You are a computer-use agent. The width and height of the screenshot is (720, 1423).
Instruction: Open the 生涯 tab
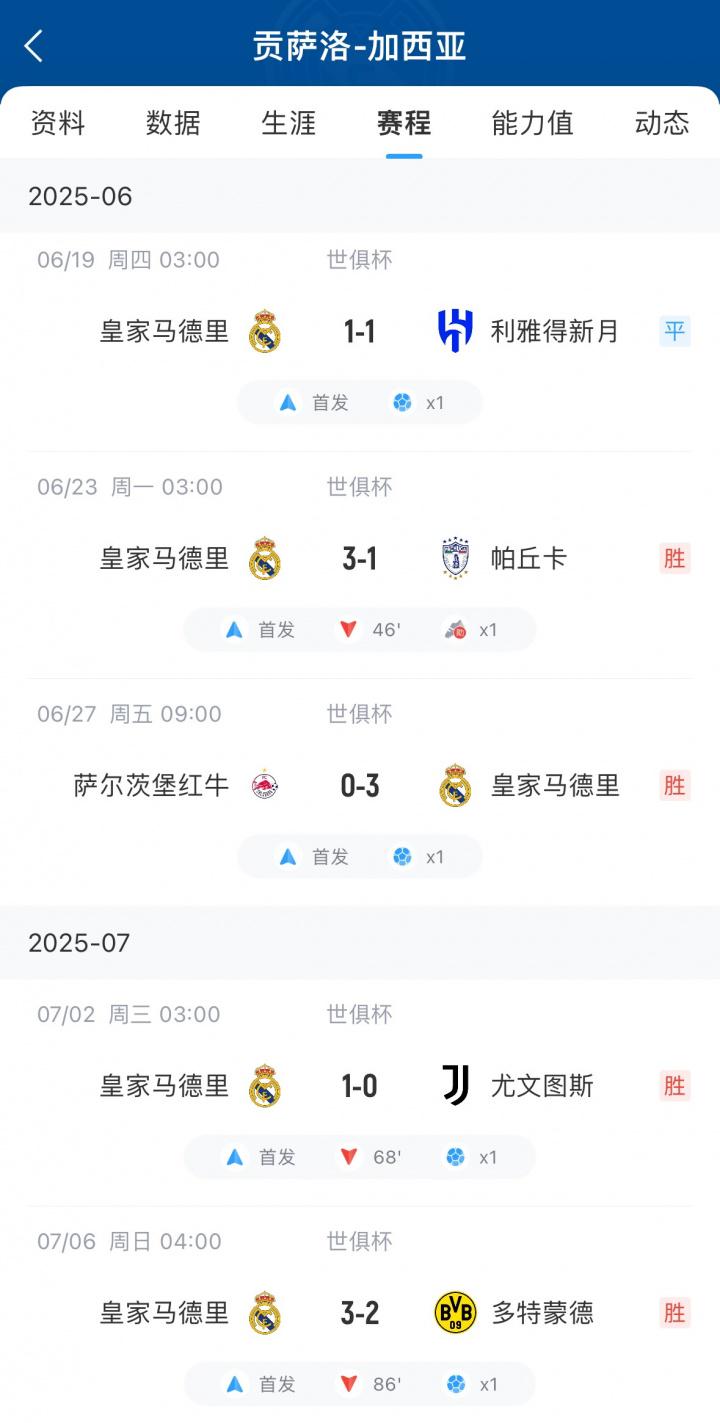(x=289, y=123)
